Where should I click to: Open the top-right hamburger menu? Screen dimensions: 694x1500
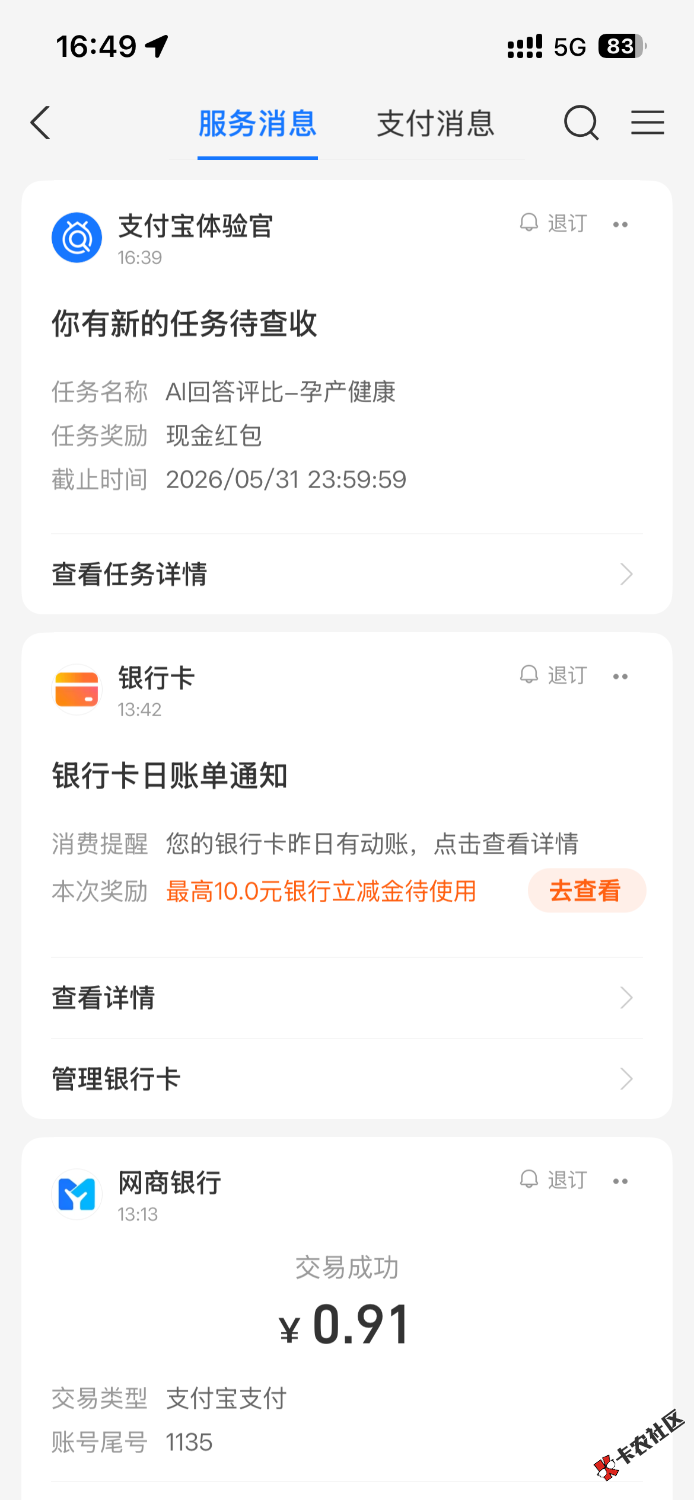(x=647, y=123)
